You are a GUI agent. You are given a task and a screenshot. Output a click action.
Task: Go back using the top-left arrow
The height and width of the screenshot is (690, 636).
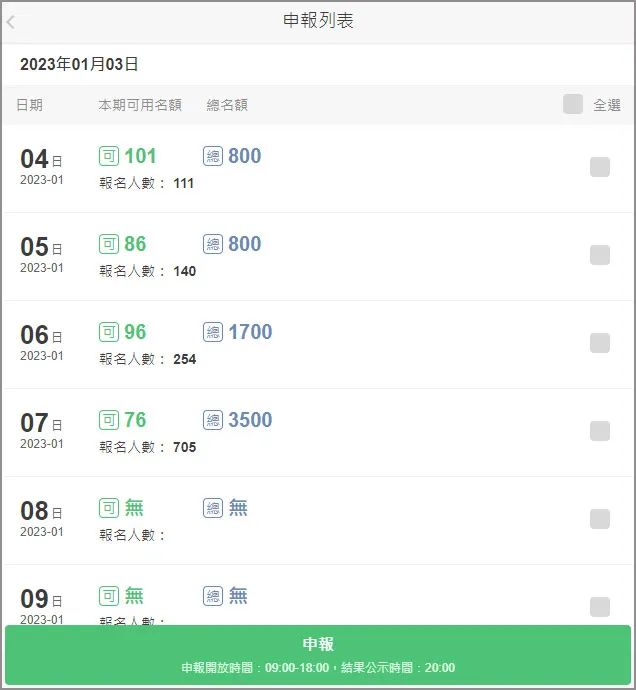point(12,22)
